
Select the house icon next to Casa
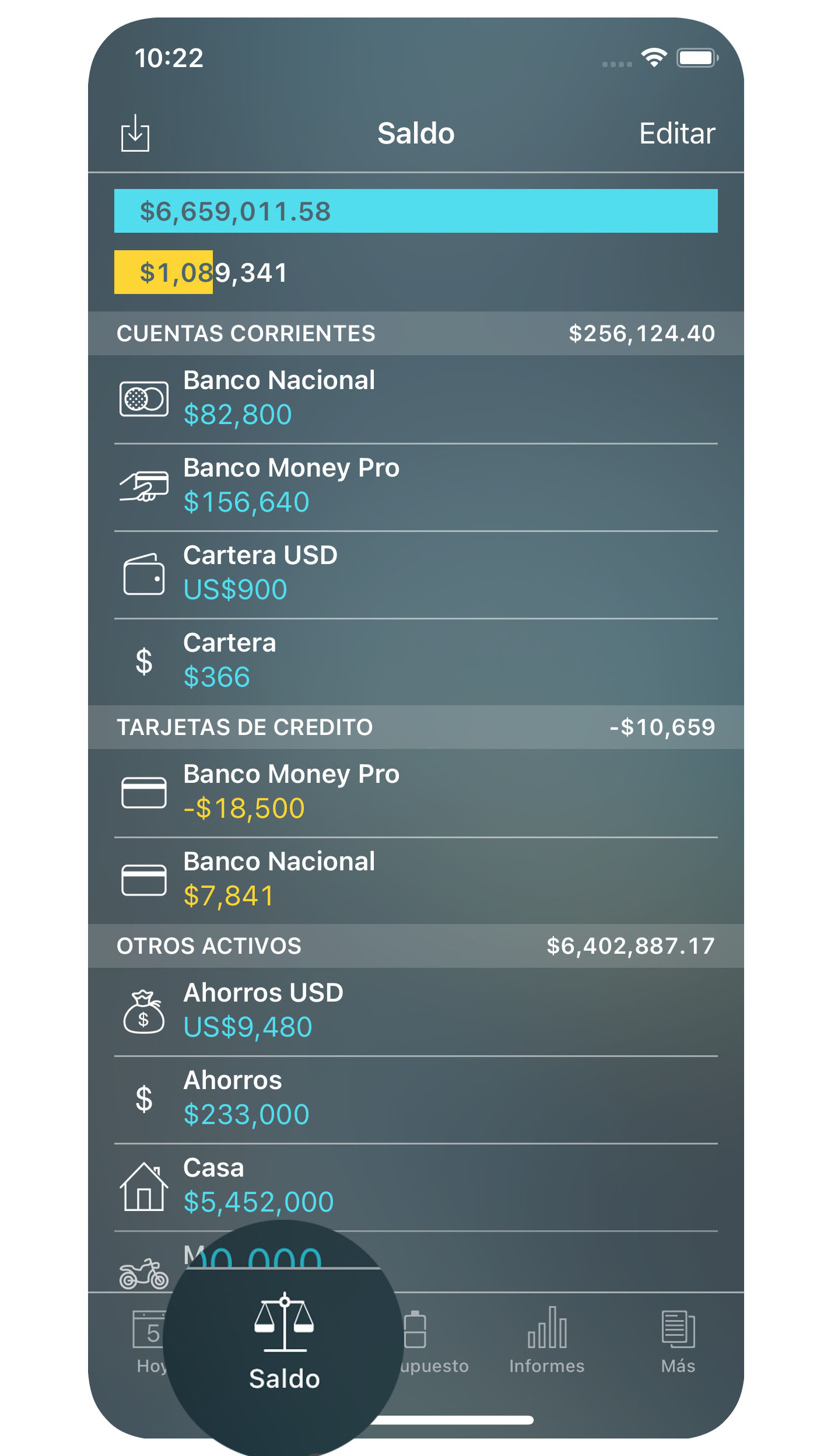[143, 1187]
